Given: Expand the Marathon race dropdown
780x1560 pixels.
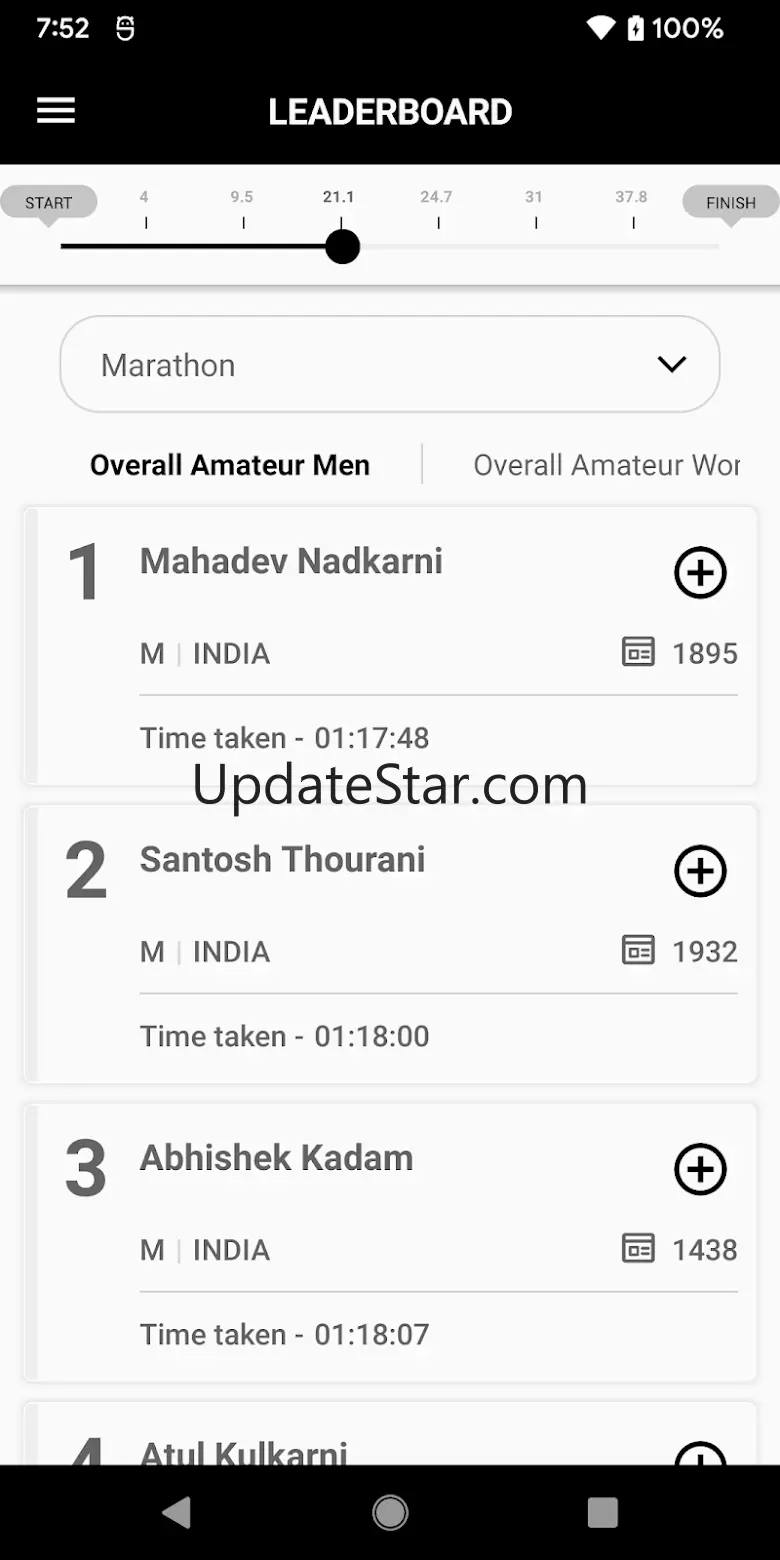Looking at the screenshot, I should 390,365.
